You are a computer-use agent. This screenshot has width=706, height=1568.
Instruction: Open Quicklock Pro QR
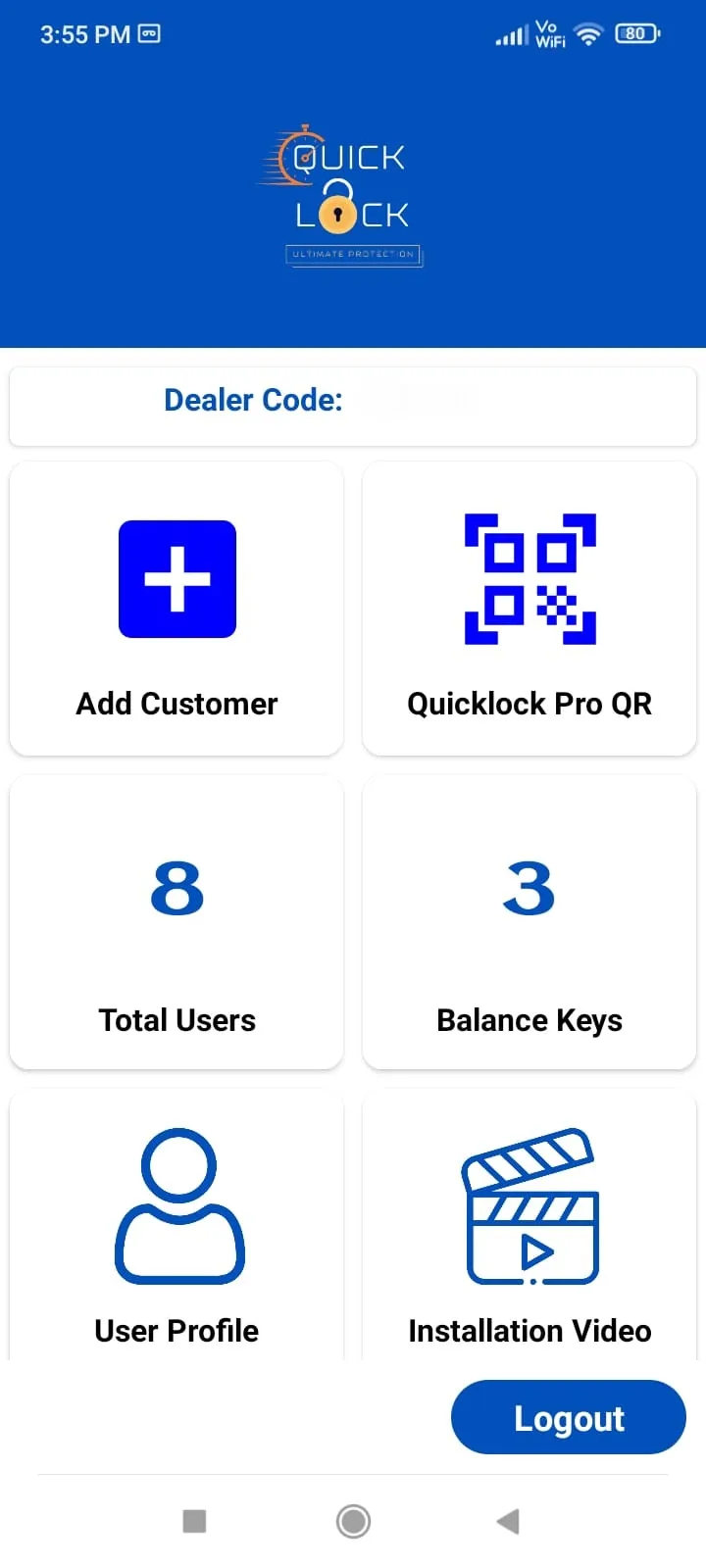point(529,609)
